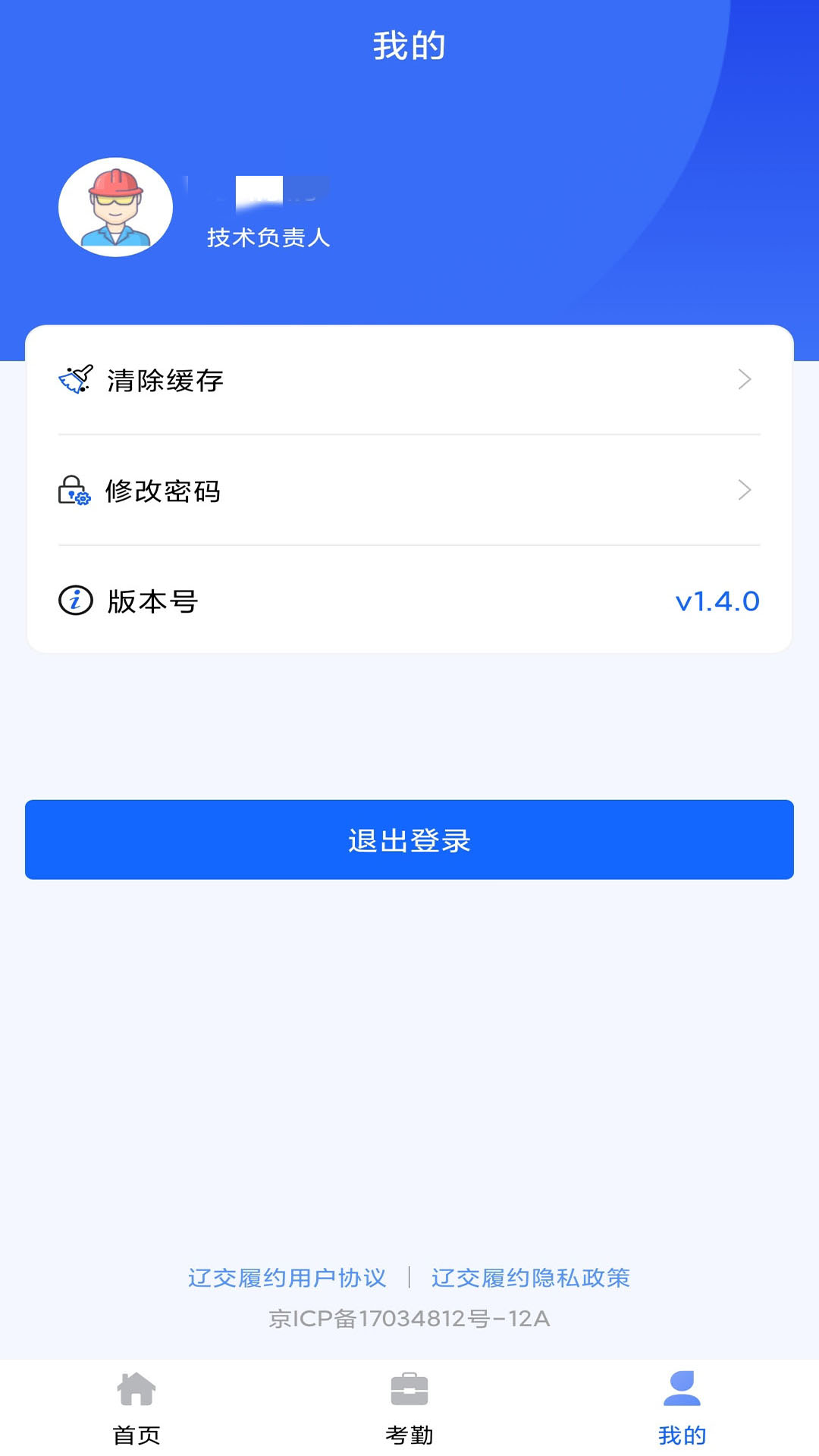The height and width of the screenshot is (1456, 819).
Task: Click the 京ICP备17034812号-12A filing text
Action: (x=409, y=1319)
